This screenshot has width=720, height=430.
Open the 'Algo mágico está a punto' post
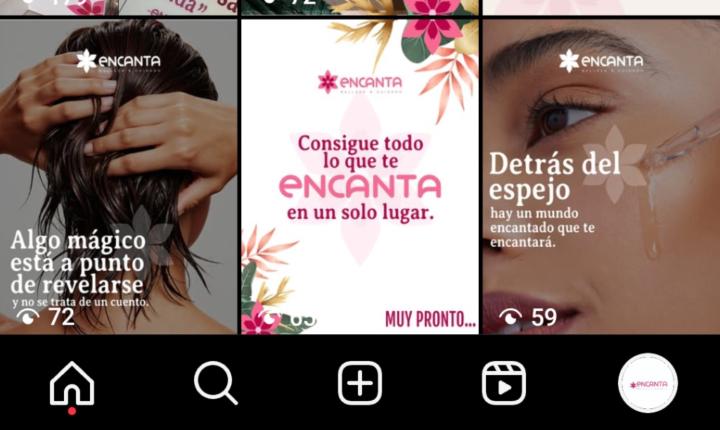[x=118, y=175]
